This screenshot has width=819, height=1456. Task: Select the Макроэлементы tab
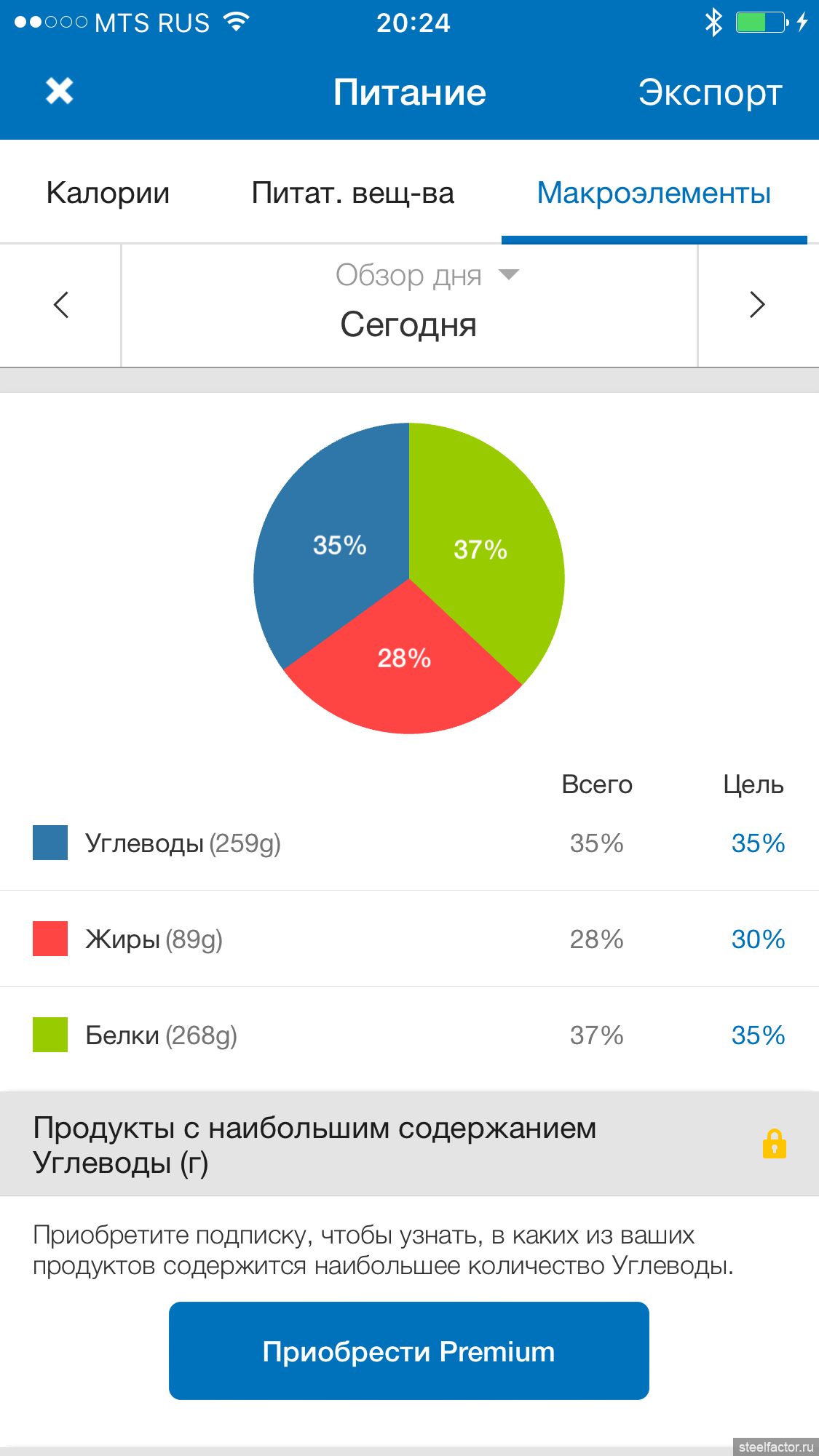coord(653,194)
